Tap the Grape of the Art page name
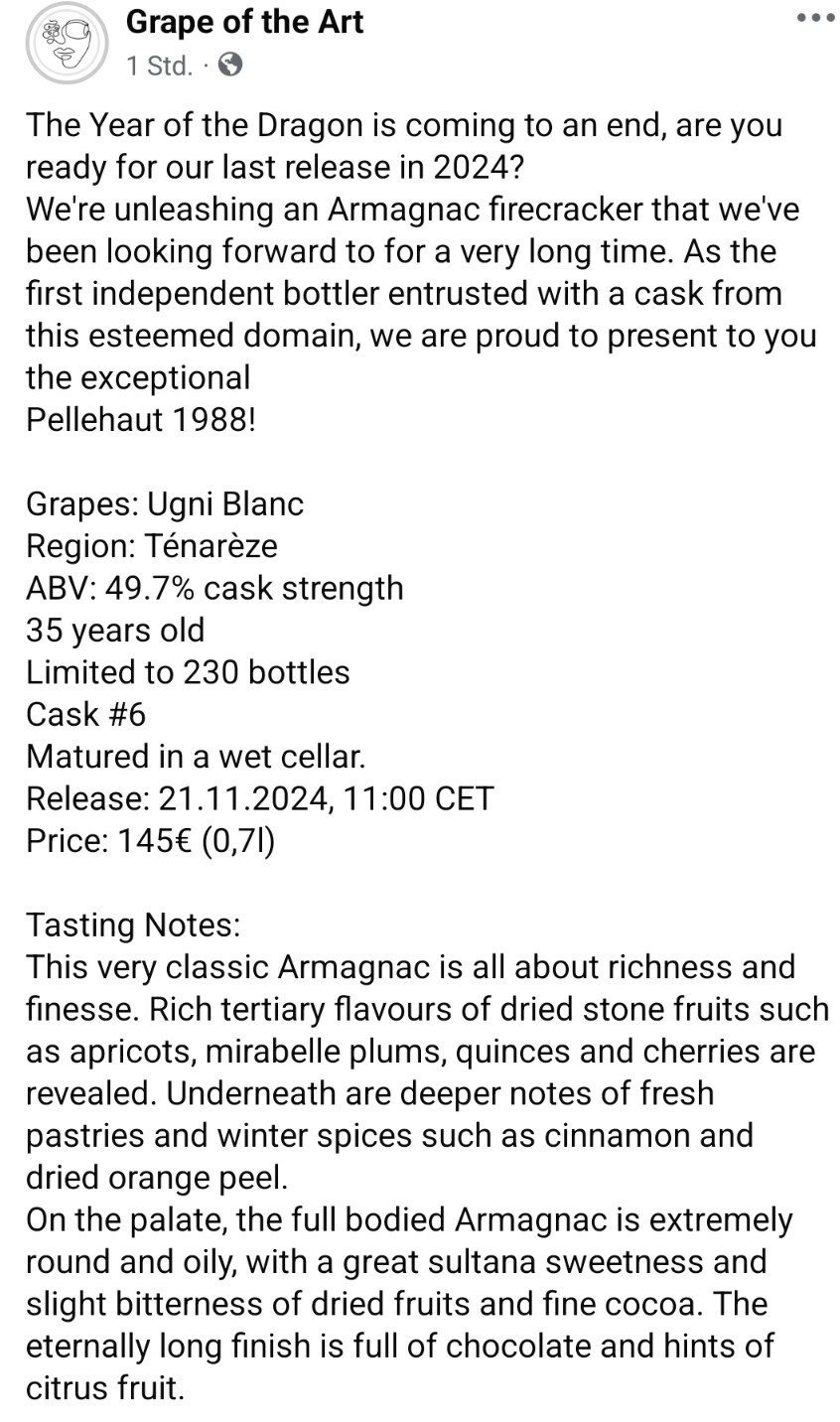Viewport: 840px width, 1422px height. pos(244,22)
